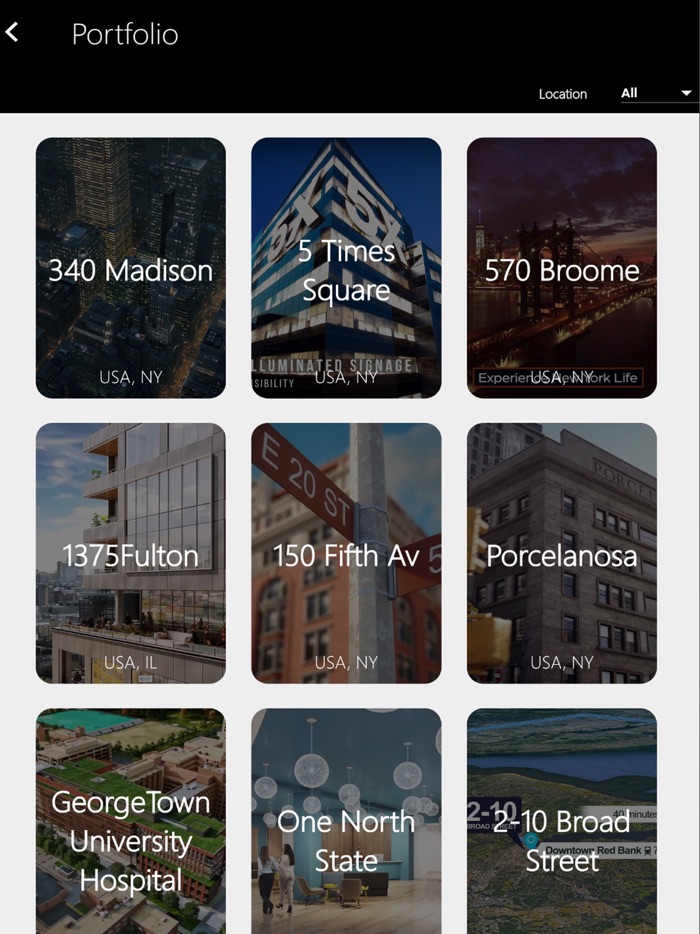Show details for 150 Fifth Av

pyautogui.click(x=346, y=553)
